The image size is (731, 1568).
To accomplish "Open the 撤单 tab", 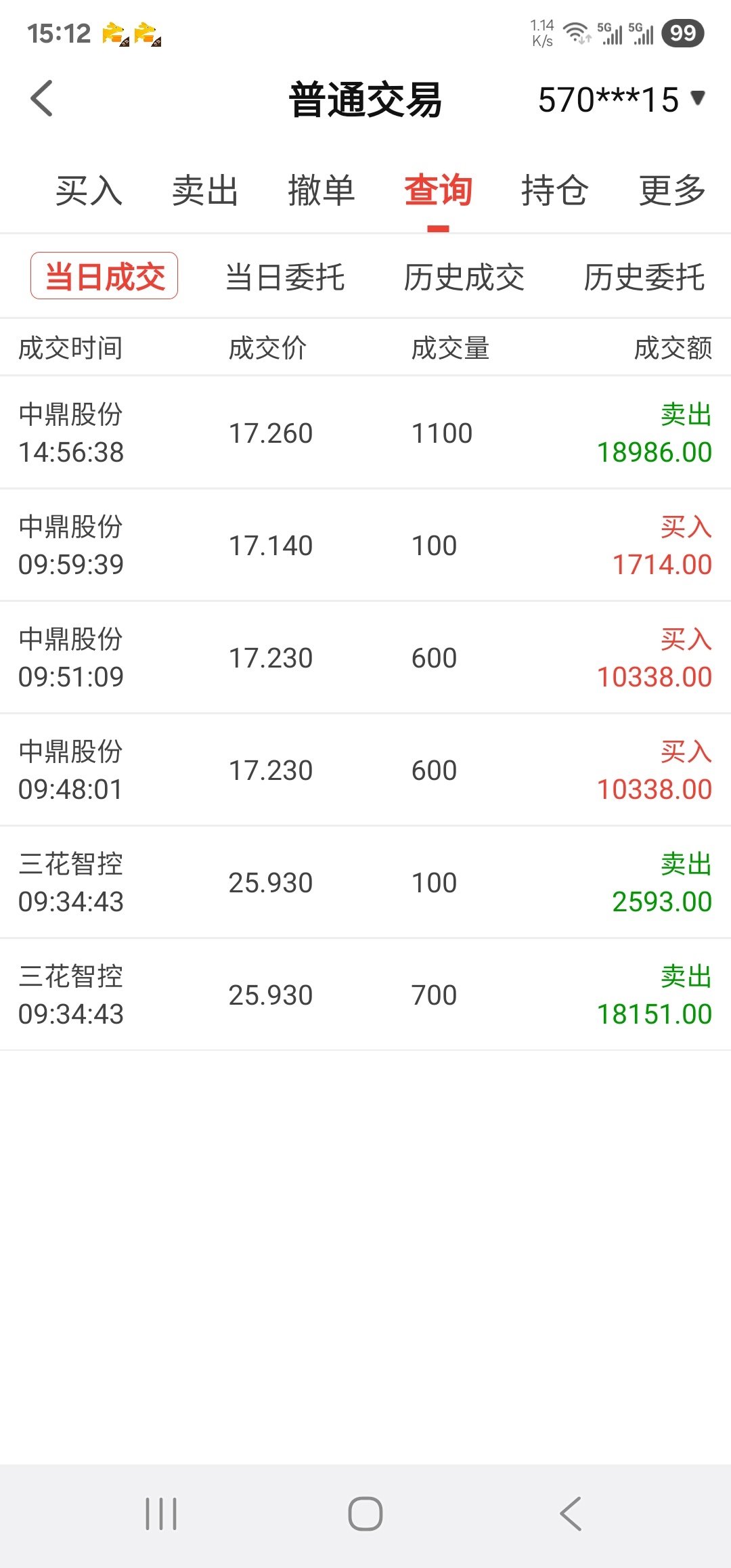I will point(322,190).
